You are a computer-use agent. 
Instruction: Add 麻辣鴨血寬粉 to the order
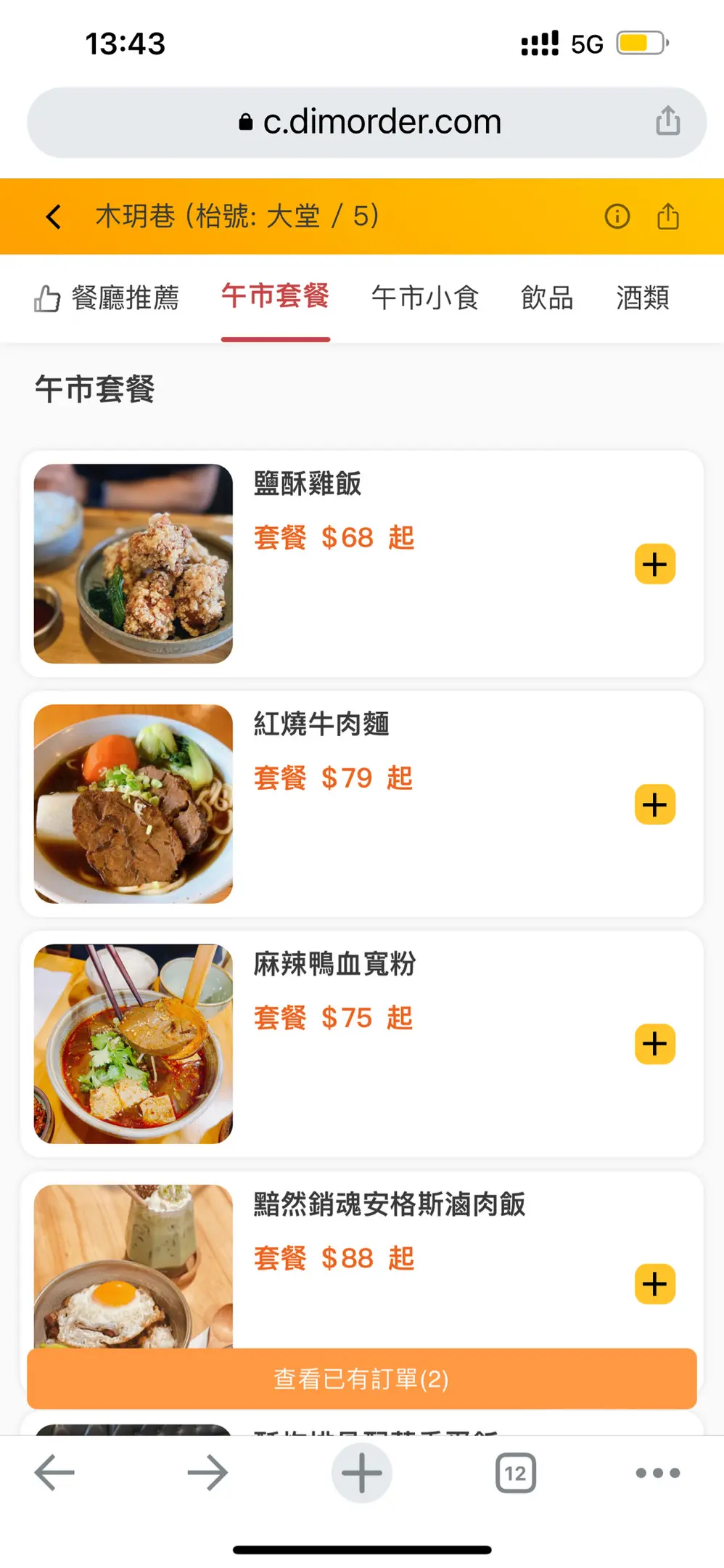[x=654, y=1044]
